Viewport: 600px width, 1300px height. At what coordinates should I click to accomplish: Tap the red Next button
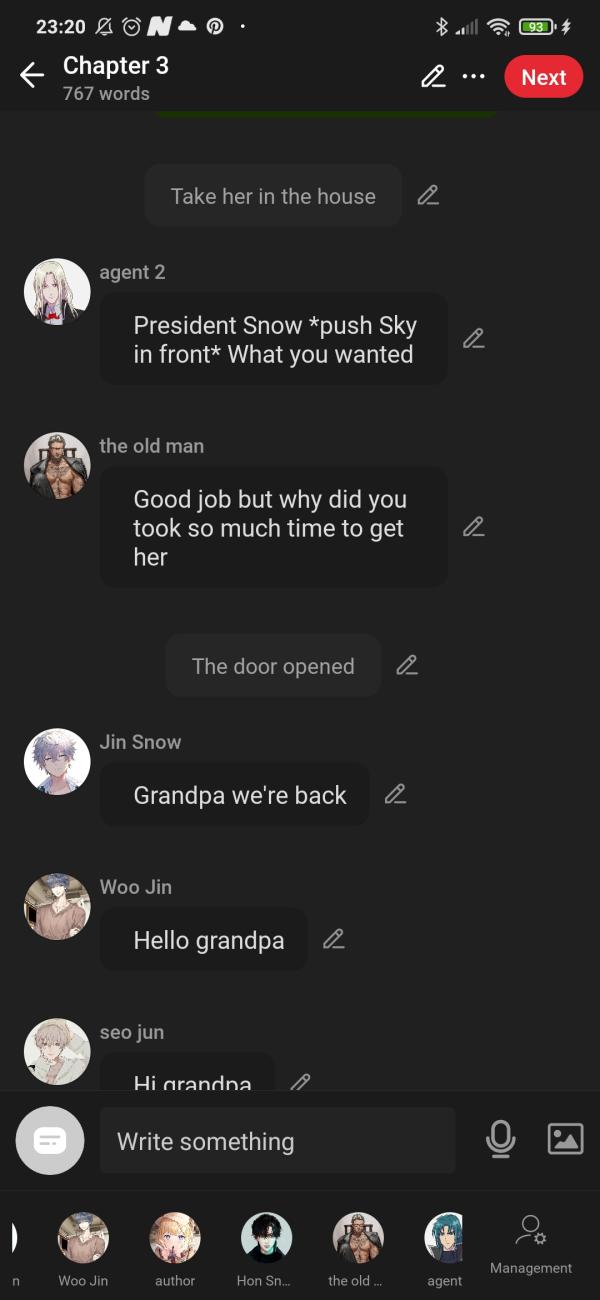point(543,77)
